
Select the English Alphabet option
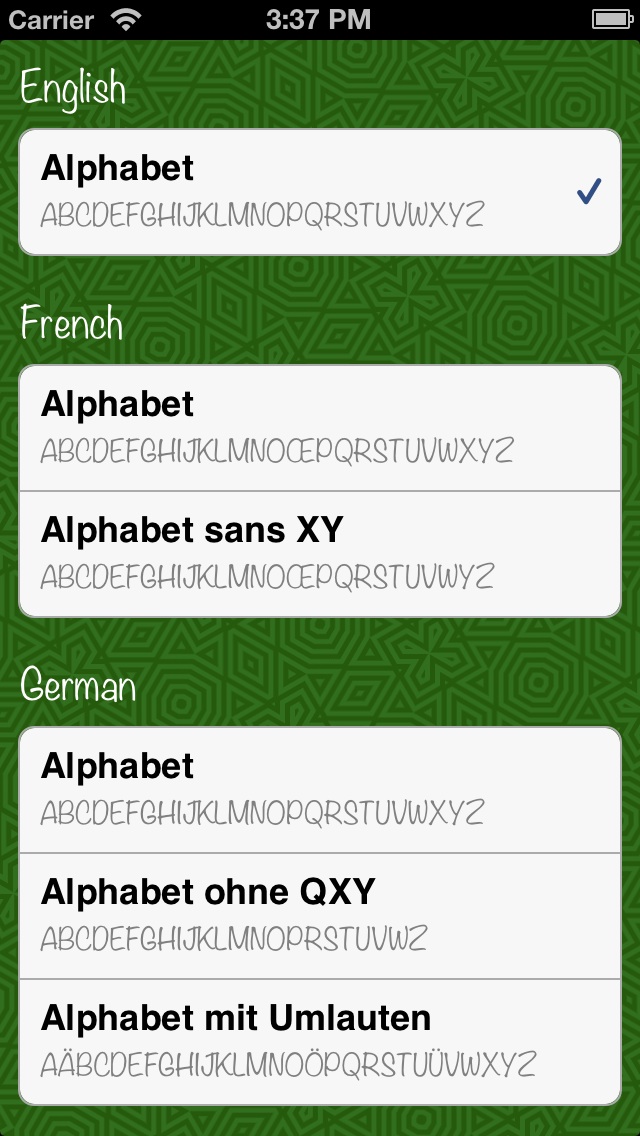tap(320, 192)
